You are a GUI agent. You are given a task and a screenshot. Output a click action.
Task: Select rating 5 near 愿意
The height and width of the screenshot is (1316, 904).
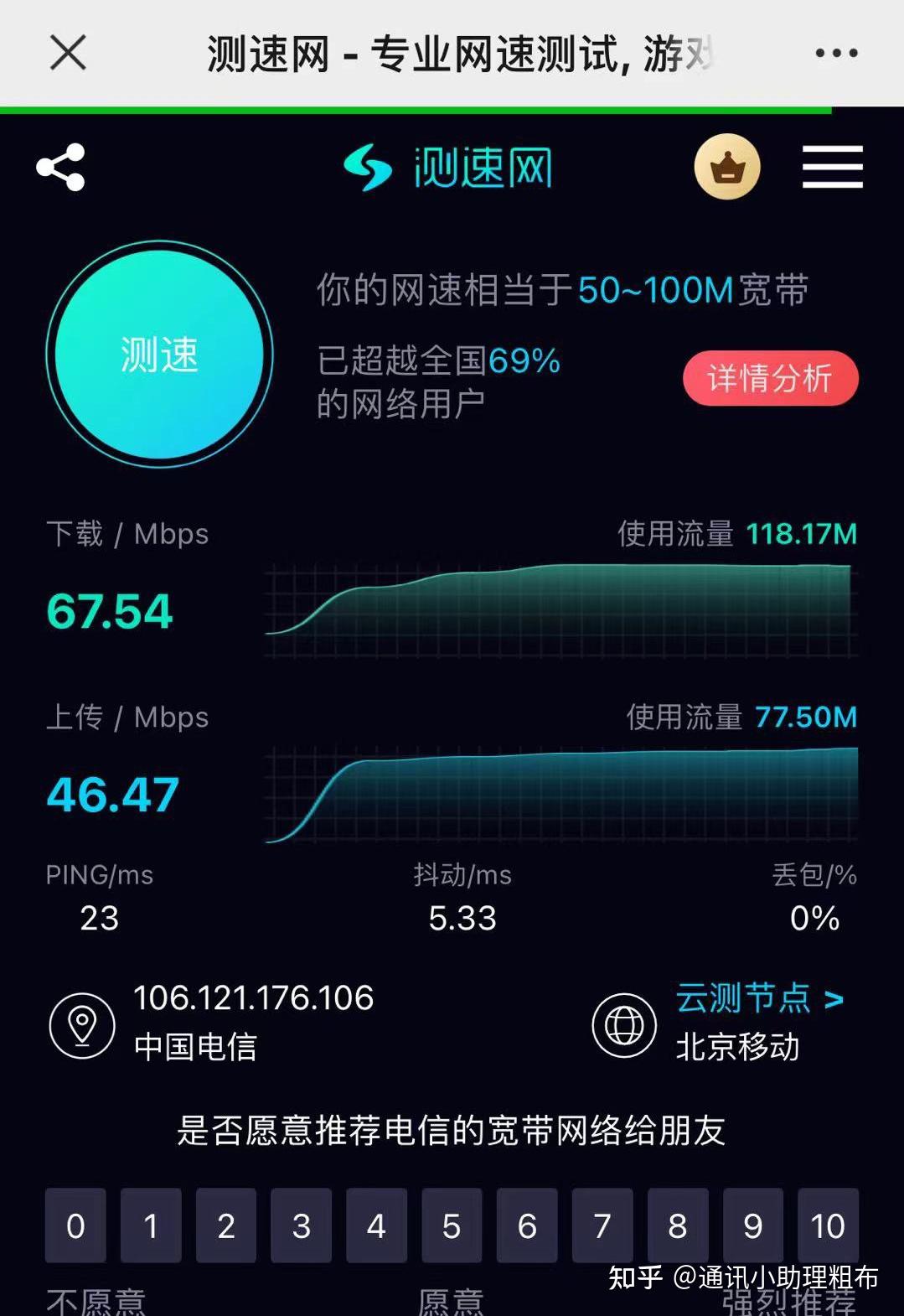tap(452, 1226)
